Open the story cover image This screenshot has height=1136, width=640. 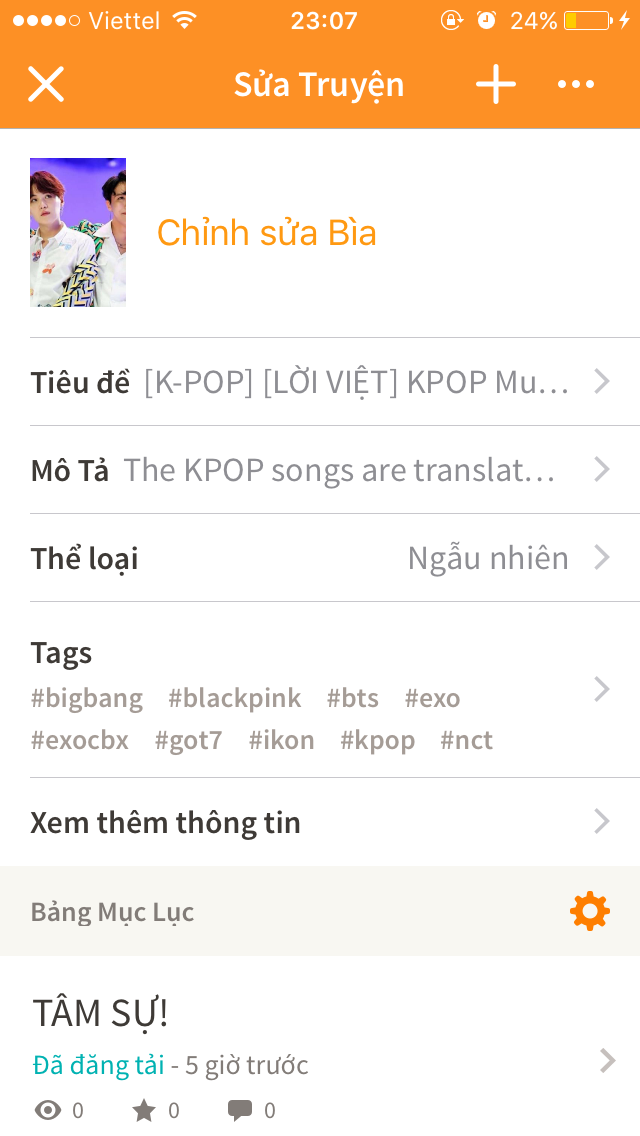click(78, 232)
